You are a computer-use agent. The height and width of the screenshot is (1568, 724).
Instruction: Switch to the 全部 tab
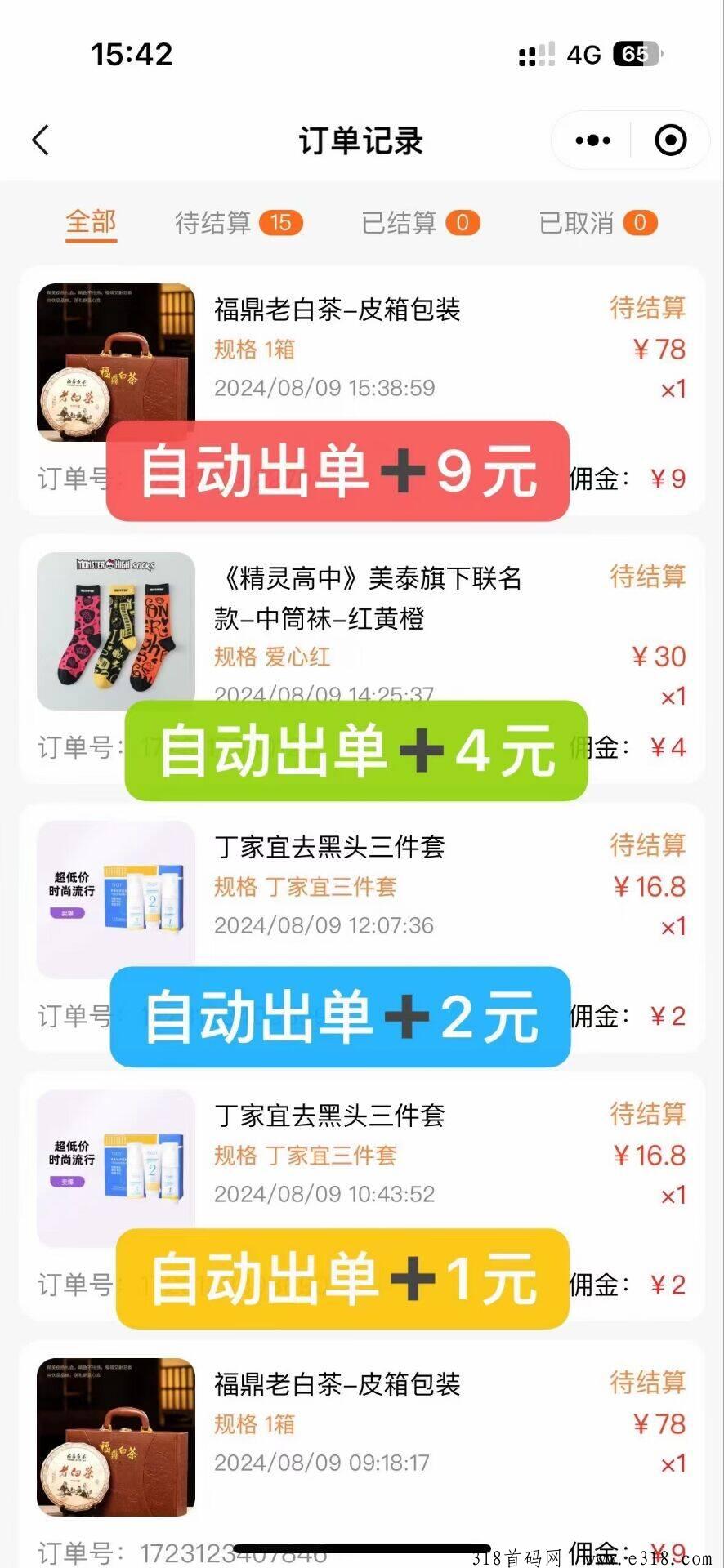pos(91,222)
